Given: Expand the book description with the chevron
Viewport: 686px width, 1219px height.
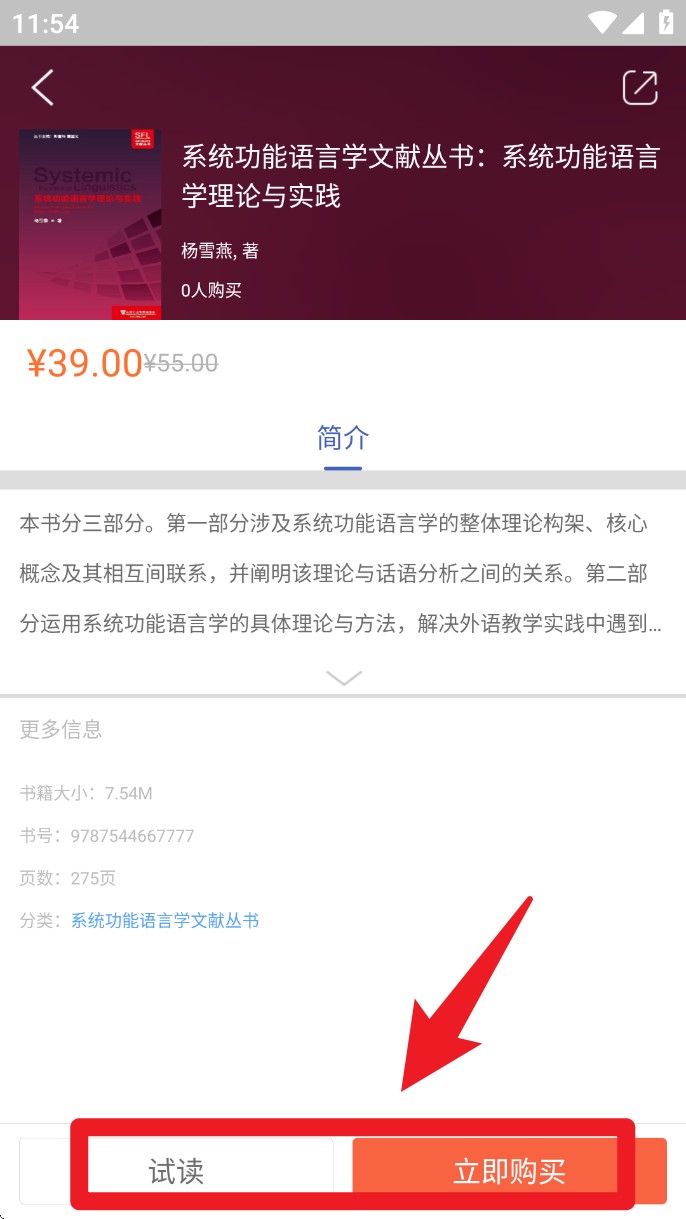Looking at the screenshot, I should (343, 678).
